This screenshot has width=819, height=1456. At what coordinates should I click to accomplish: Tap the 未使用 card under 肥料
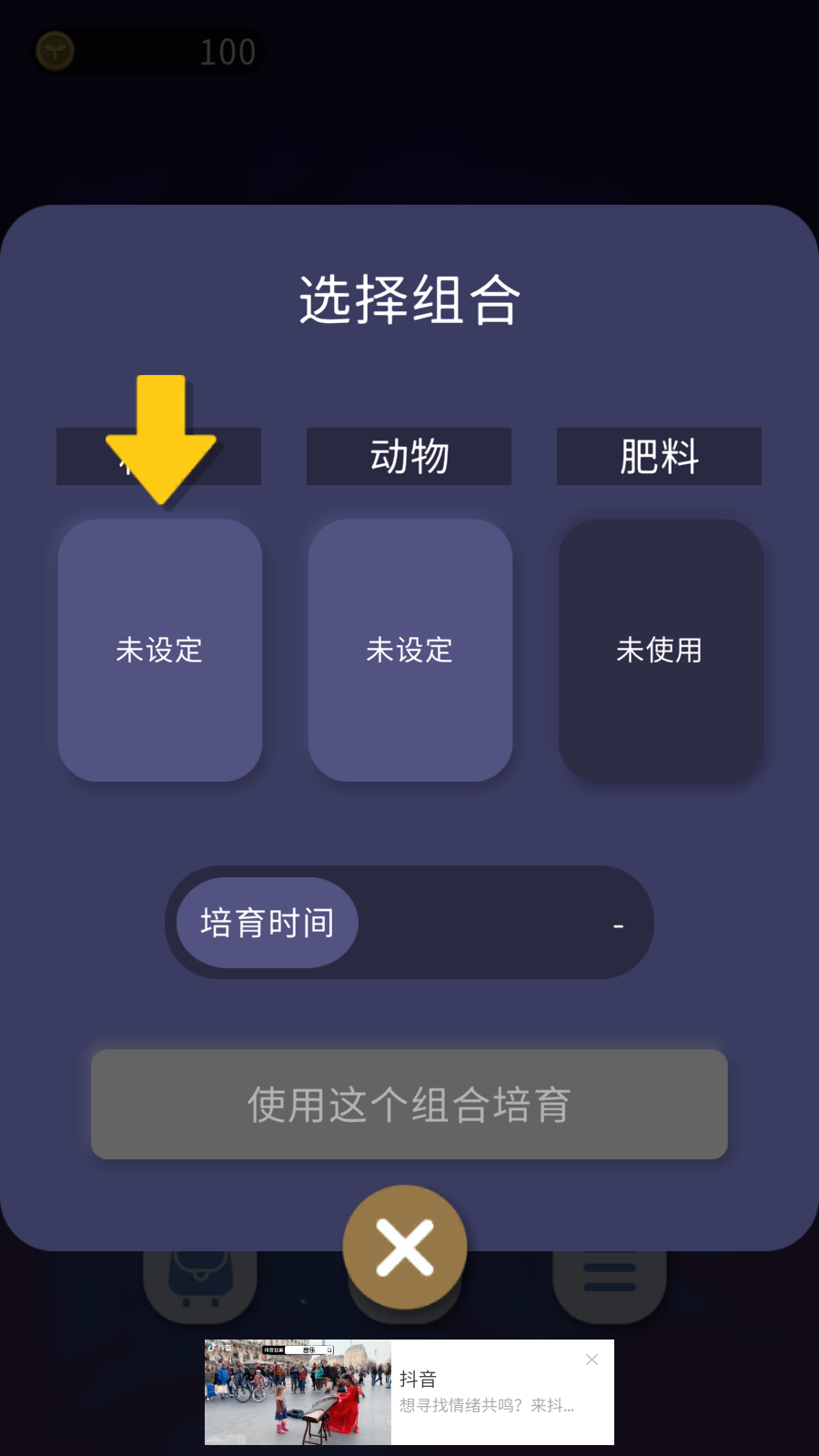point(660,650)
